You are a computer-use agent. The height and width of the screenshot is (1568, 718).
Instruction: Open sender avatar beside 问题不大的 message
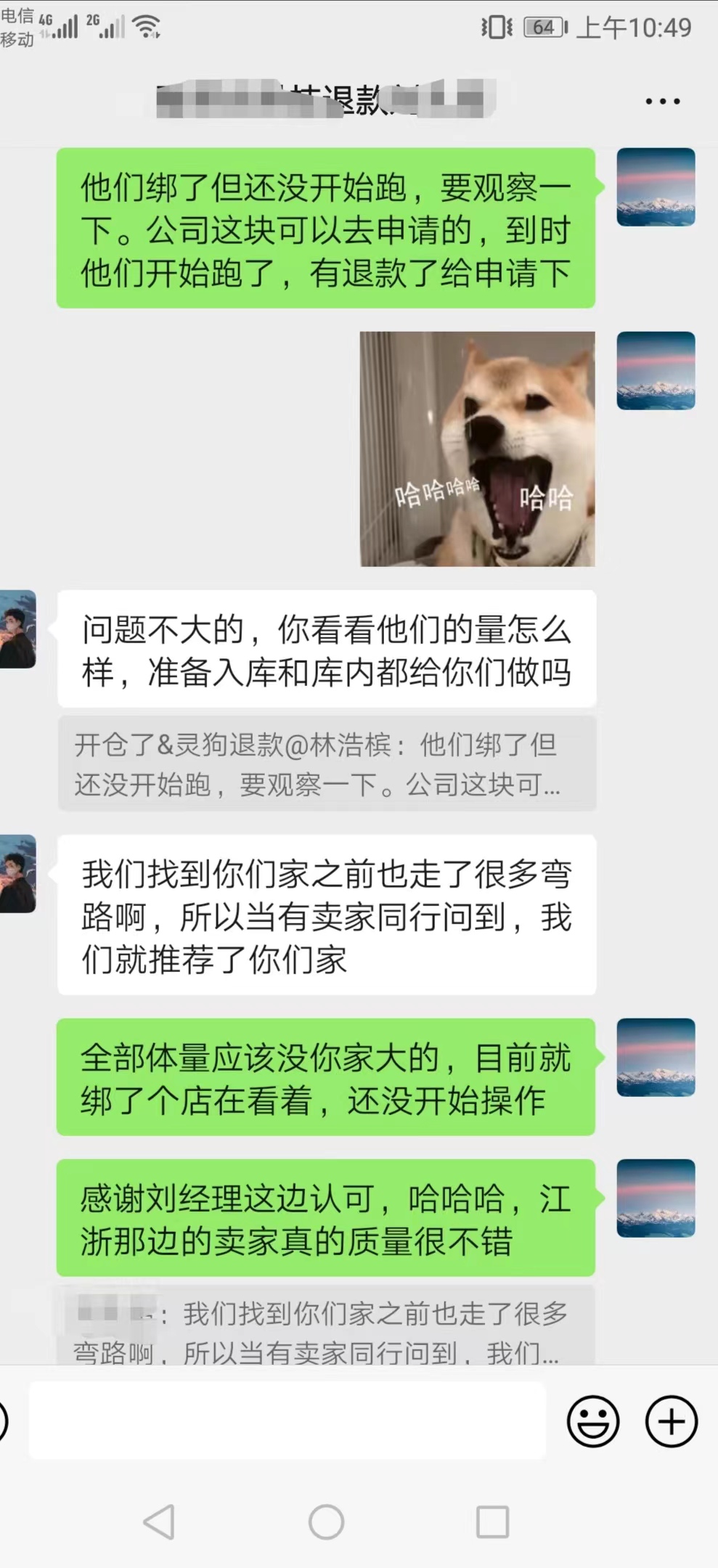pyautogui.click(x=17, y=629)
